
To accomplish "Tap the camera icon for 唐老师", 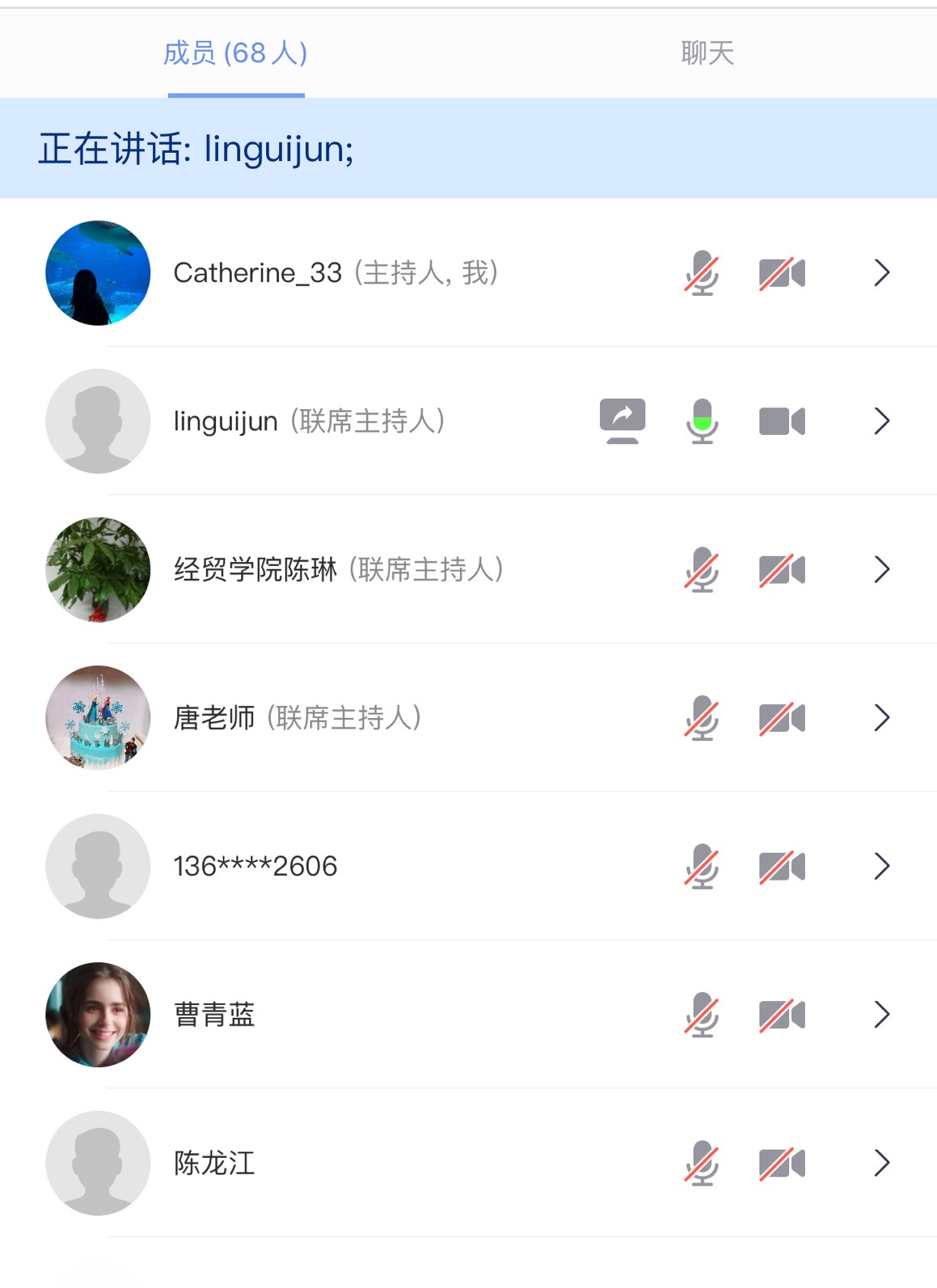I will pos(782,718).
